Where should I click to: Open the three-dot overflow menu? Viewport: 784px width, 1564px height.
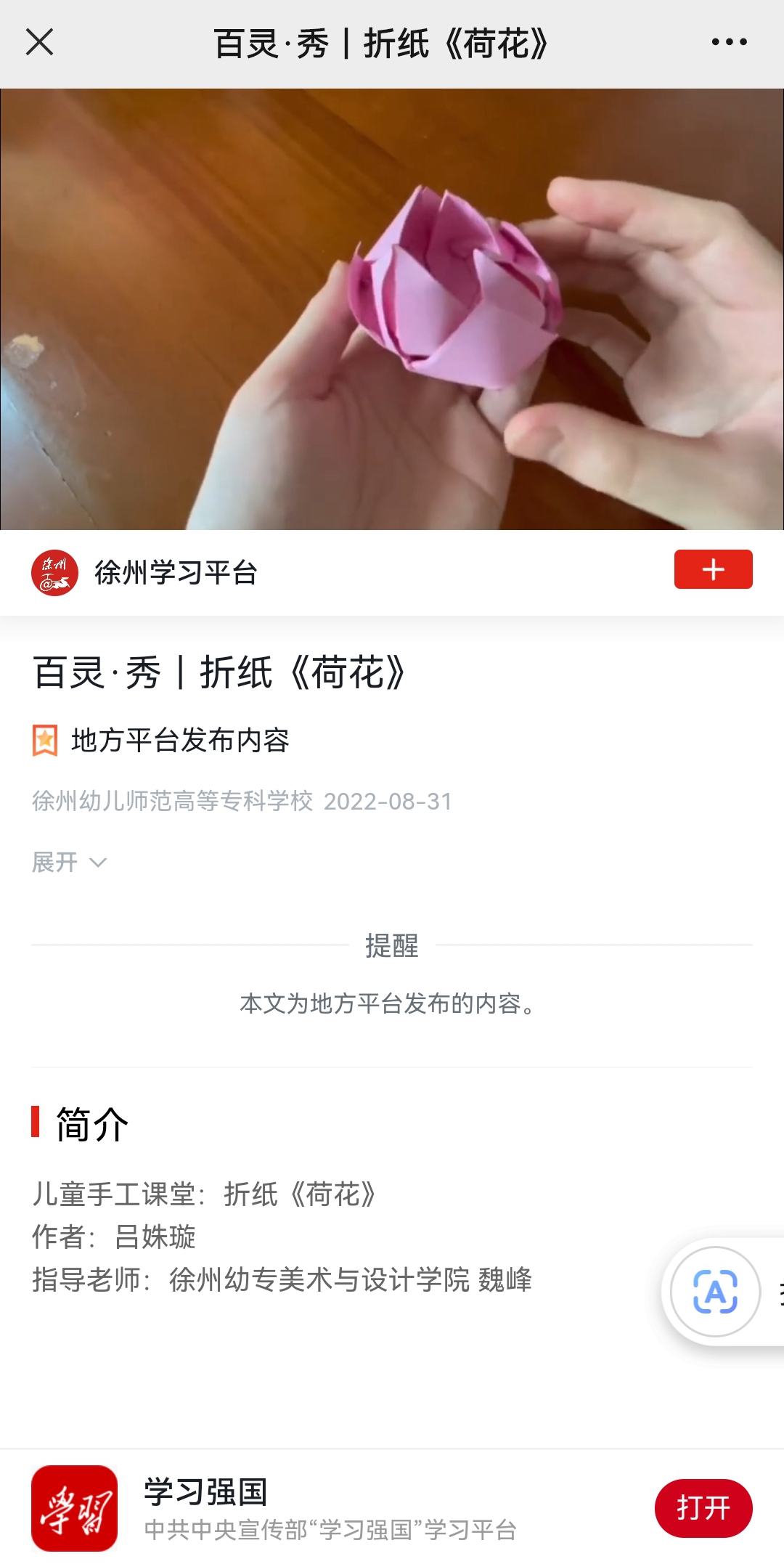coord(729,42)
